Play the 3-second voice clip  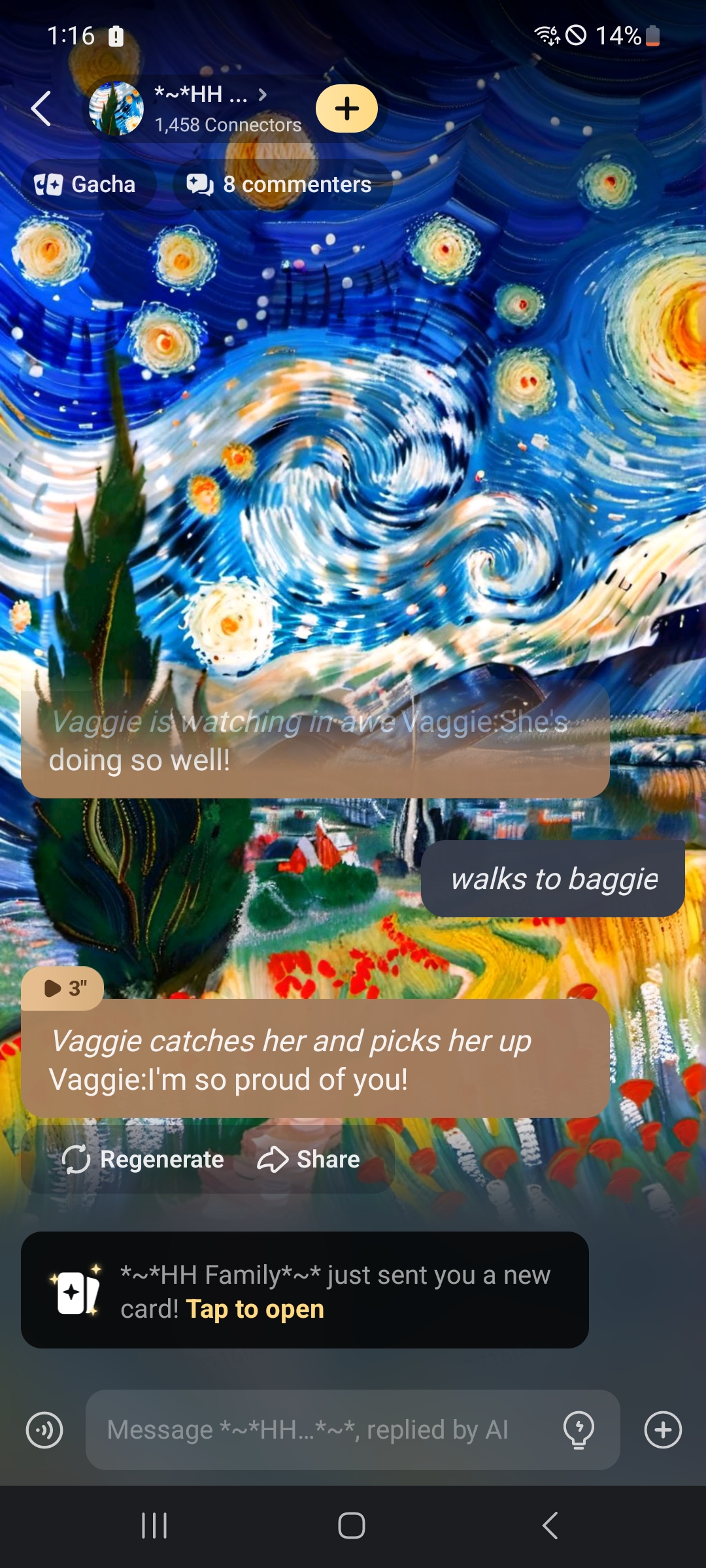point(63,988)
